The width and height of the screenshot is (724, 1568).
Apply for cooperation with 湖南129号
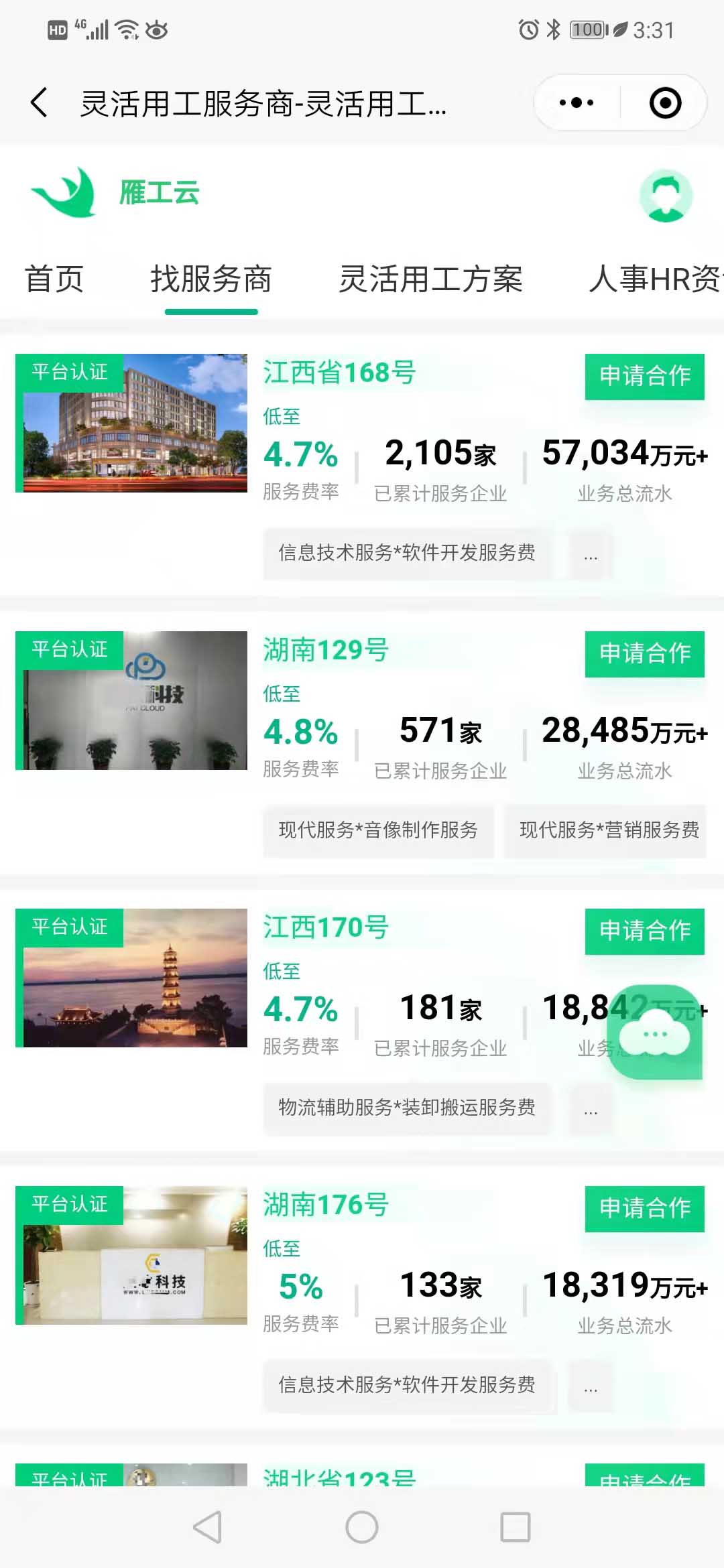644,653
